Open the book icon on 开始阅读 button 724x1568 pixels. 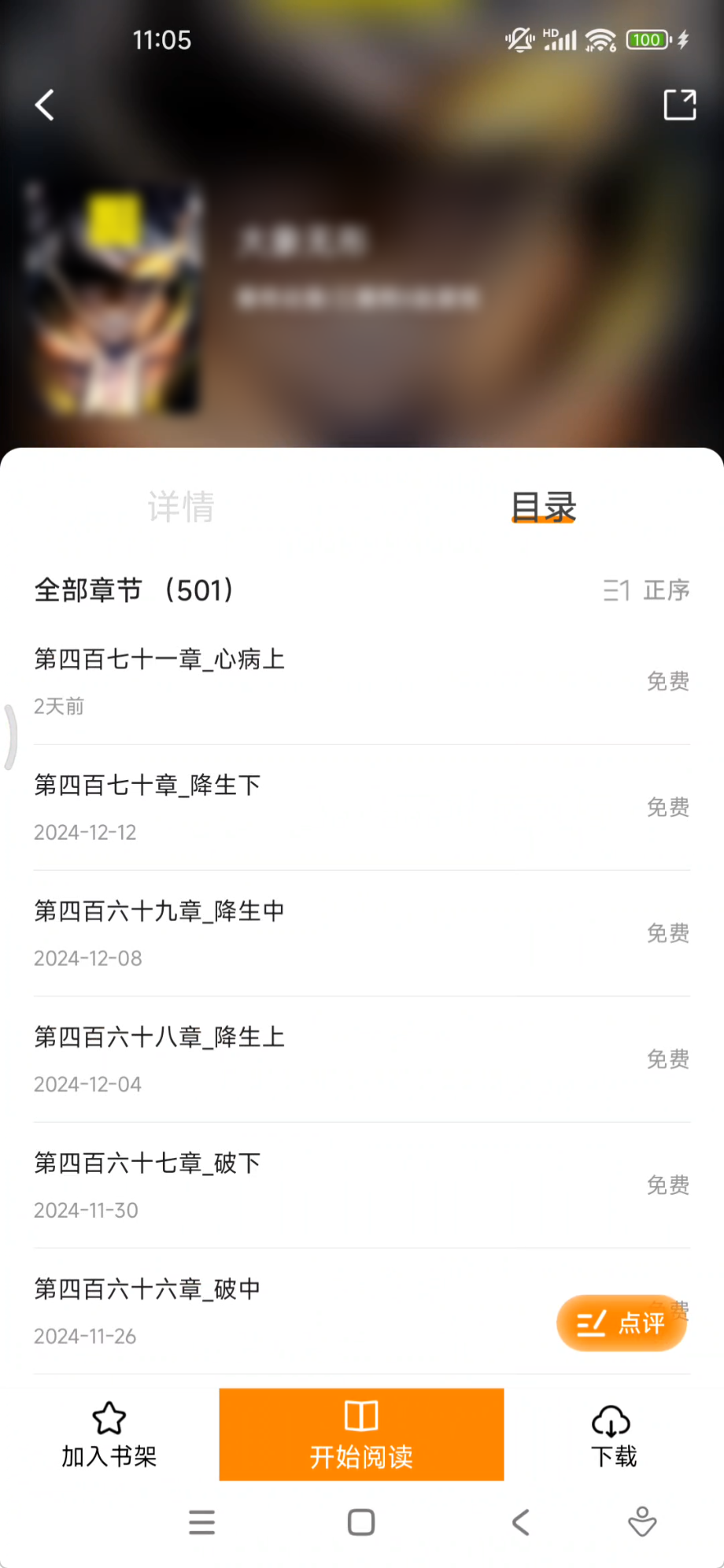[360, 1415]
